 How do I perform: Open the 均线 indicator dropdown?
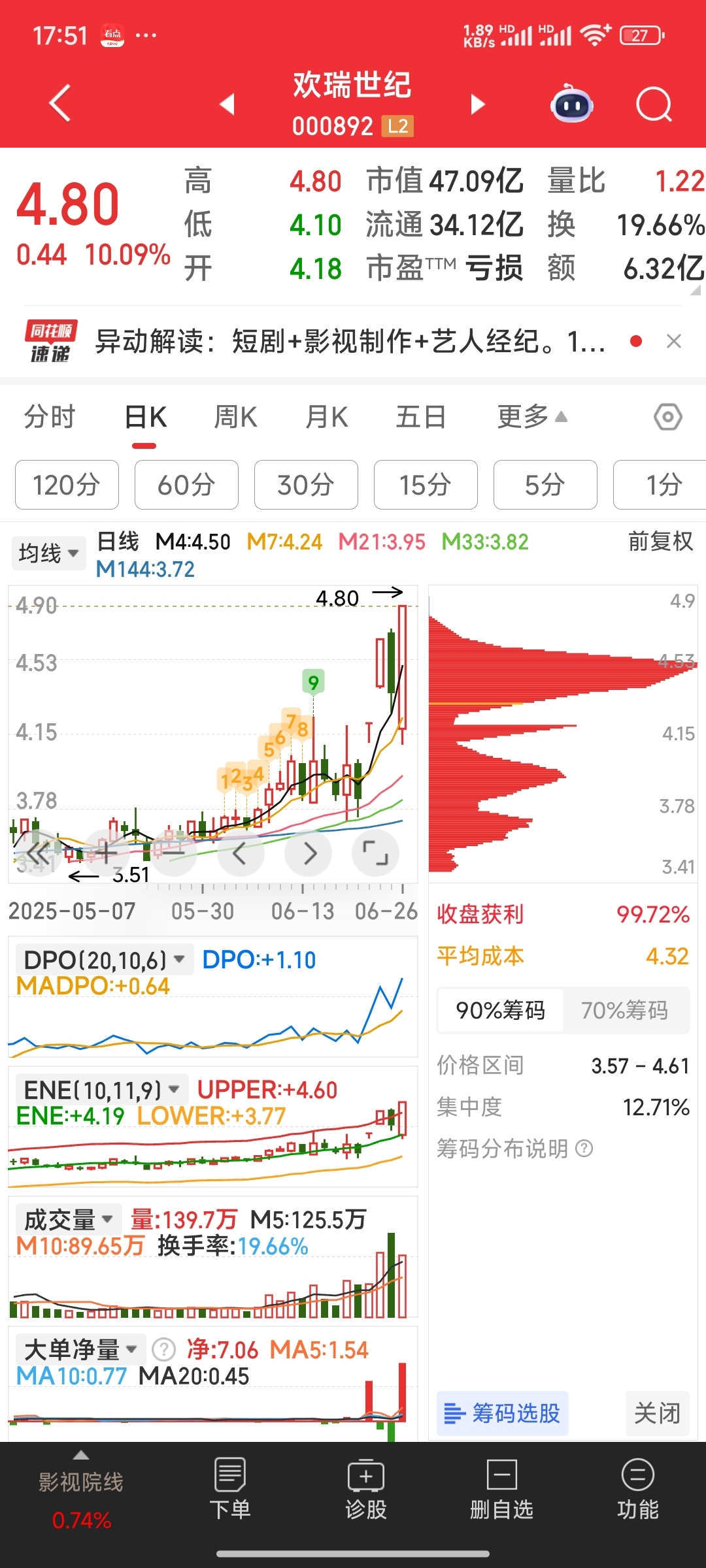tap(48, 553)
